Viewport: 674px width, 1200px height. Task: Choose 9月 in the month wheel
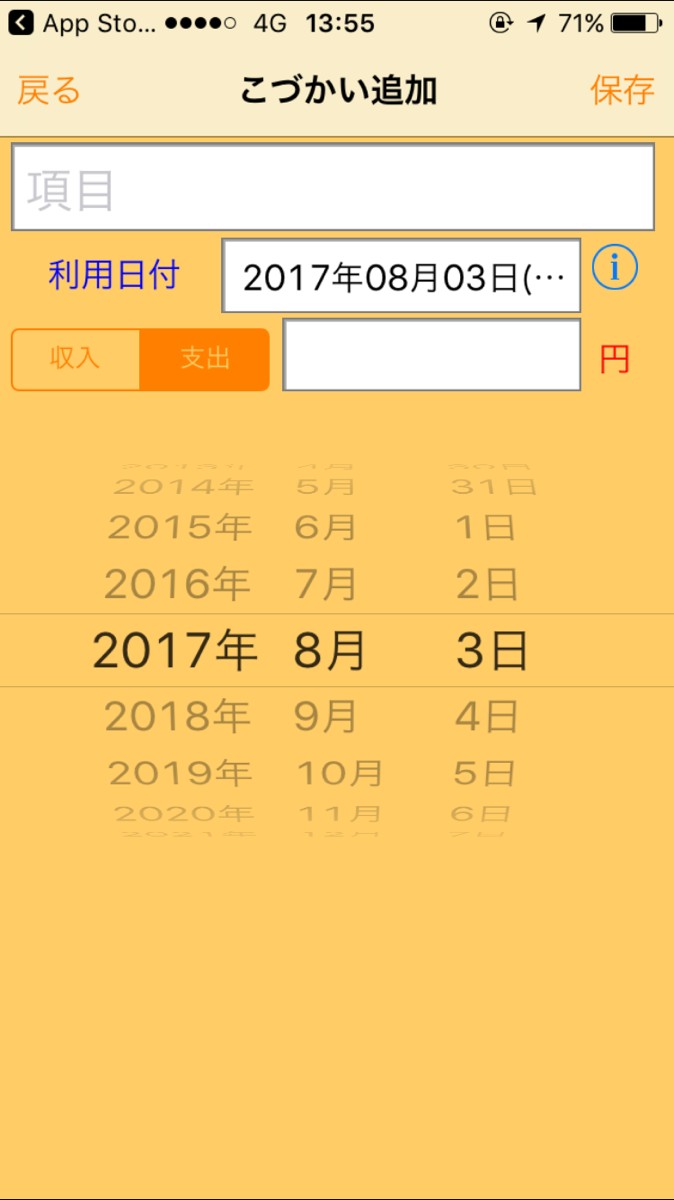pyautogui.click(x=326, y=716)
